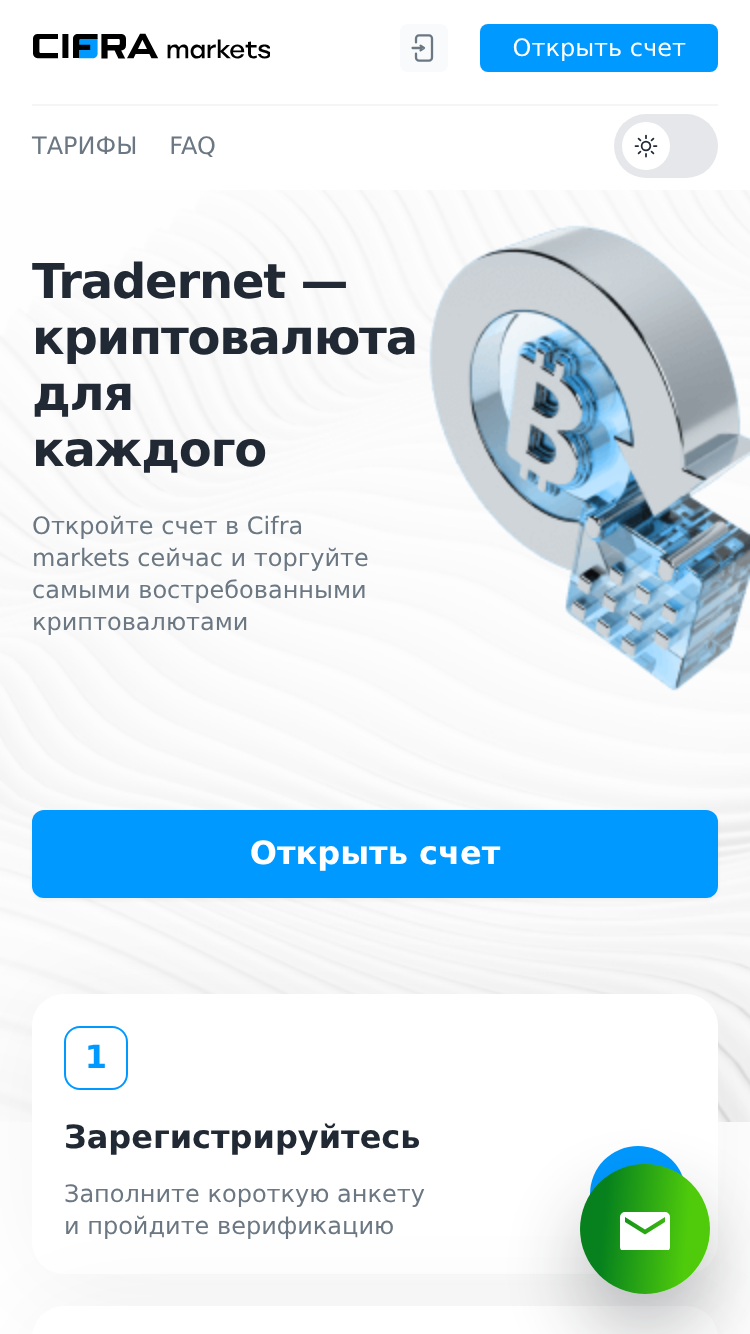This screenshot has width=750, height=1334.
Task: Go to home via Cifra markets logo
Action: pos(152,47)
